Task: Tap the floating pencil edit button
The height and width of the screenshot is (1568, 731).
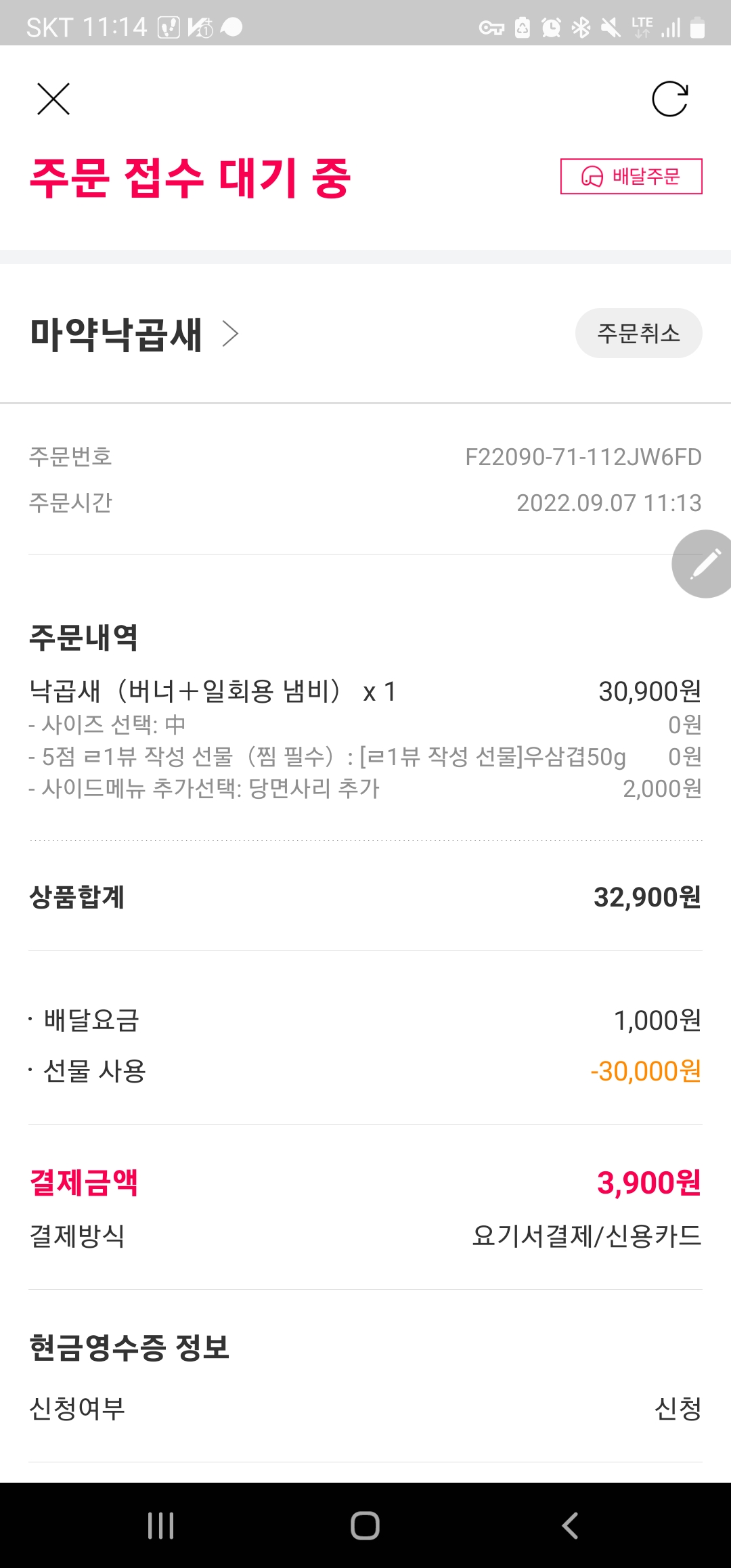Action: click(x=703, y=564)
